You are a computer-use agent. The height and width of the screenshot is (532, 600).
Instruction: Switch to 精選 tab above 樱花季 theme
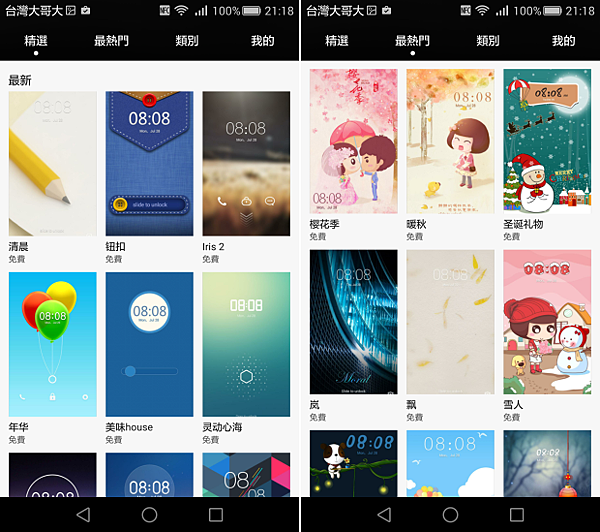(337, 41)
